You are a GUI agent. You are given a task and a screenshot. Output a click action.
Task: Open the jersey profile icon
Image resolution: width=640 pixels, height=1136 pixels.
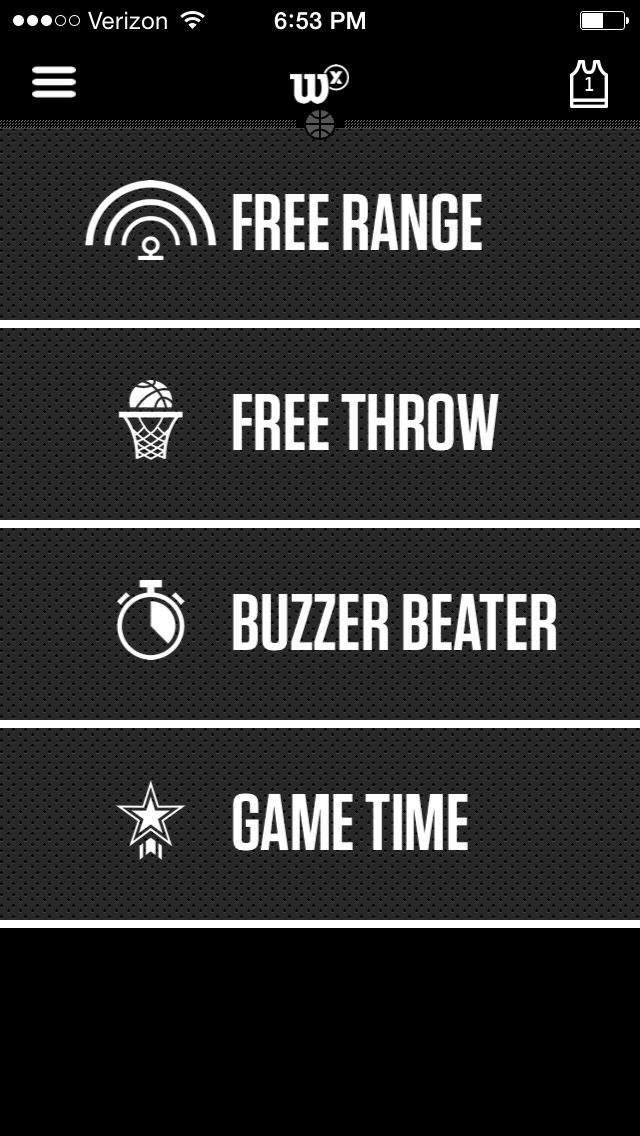pos(589,84)
